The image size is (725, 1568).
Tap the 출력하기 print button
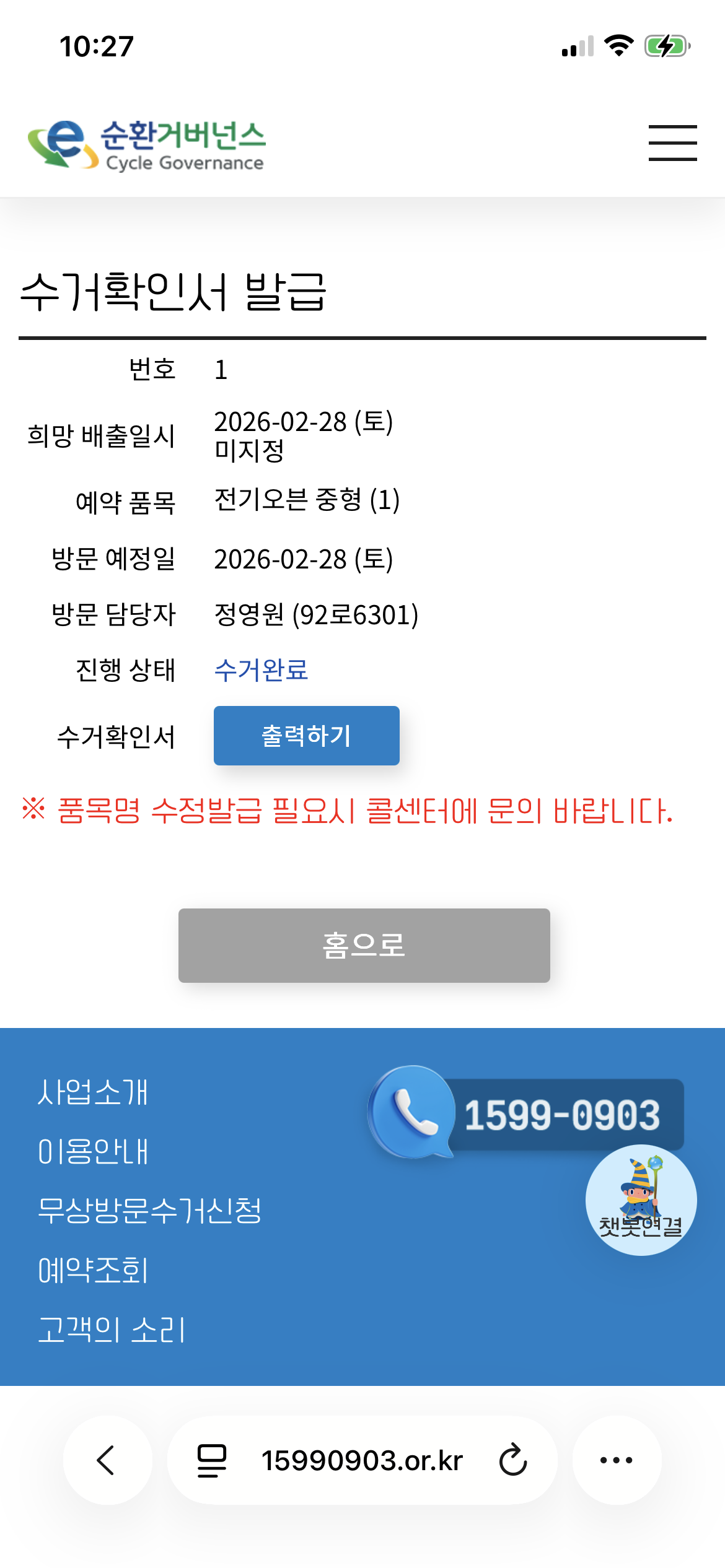tap(306, 735)
